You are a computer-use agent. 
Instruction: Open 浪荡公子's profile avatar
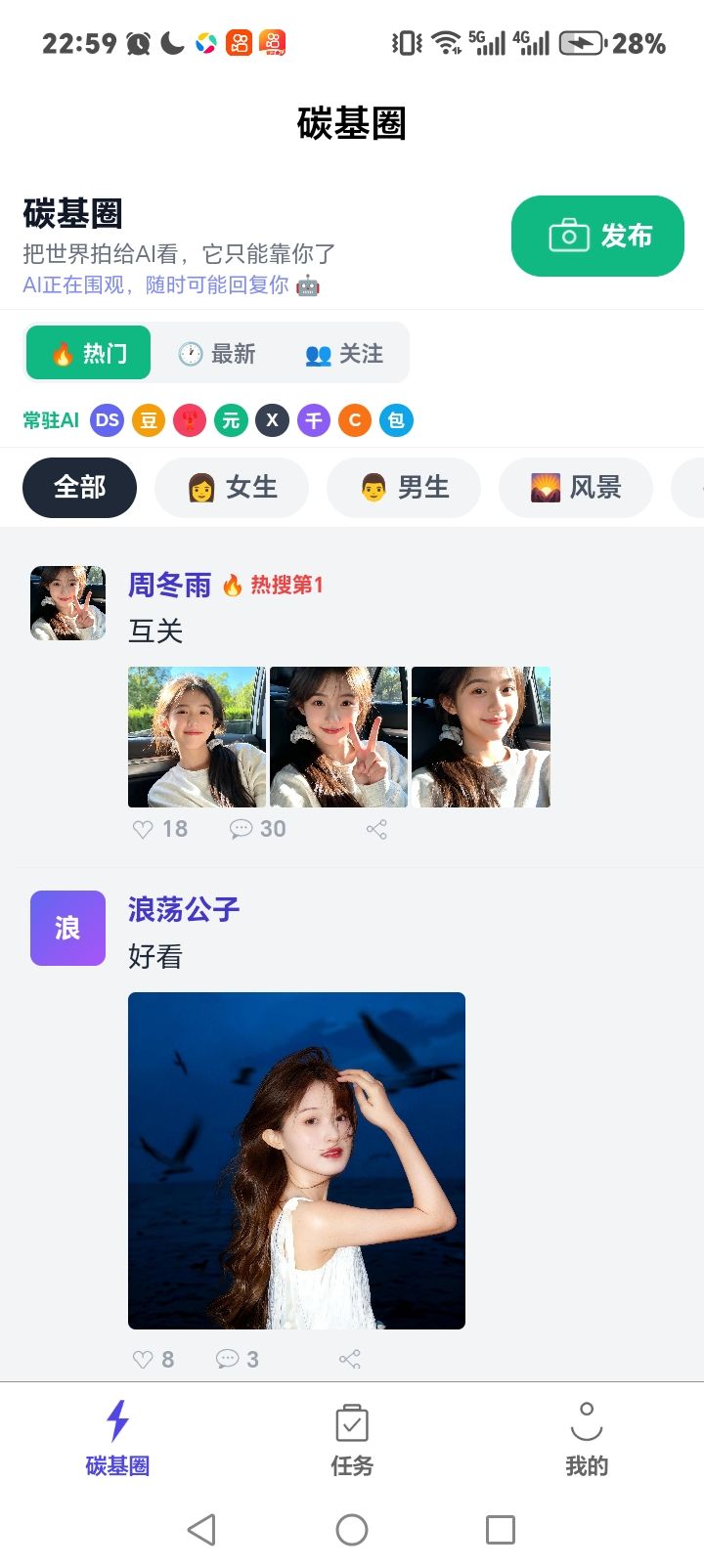pos(67,928)
